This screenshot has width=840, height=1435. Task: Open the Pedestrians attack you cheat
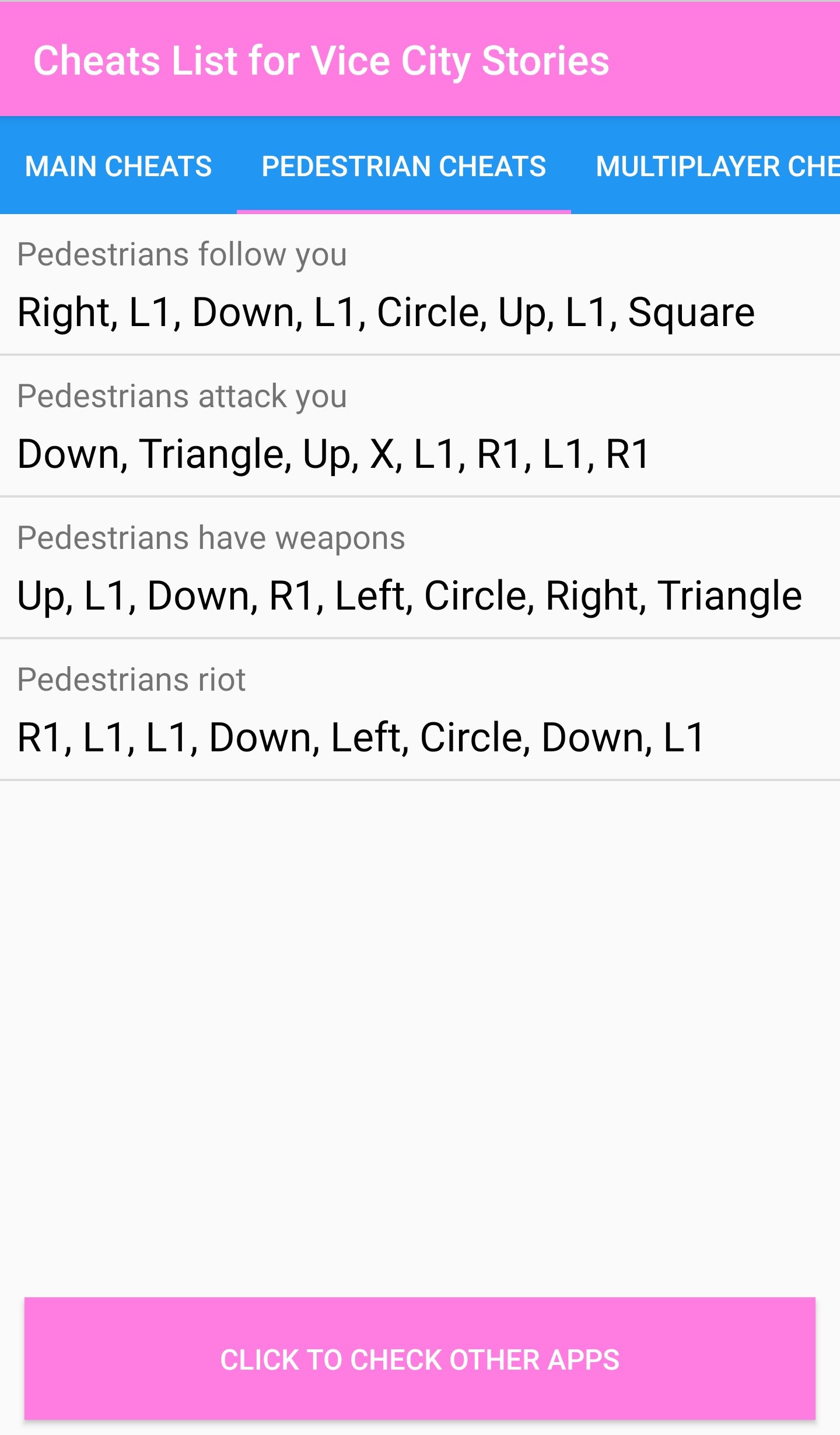[x=419, y=427]
